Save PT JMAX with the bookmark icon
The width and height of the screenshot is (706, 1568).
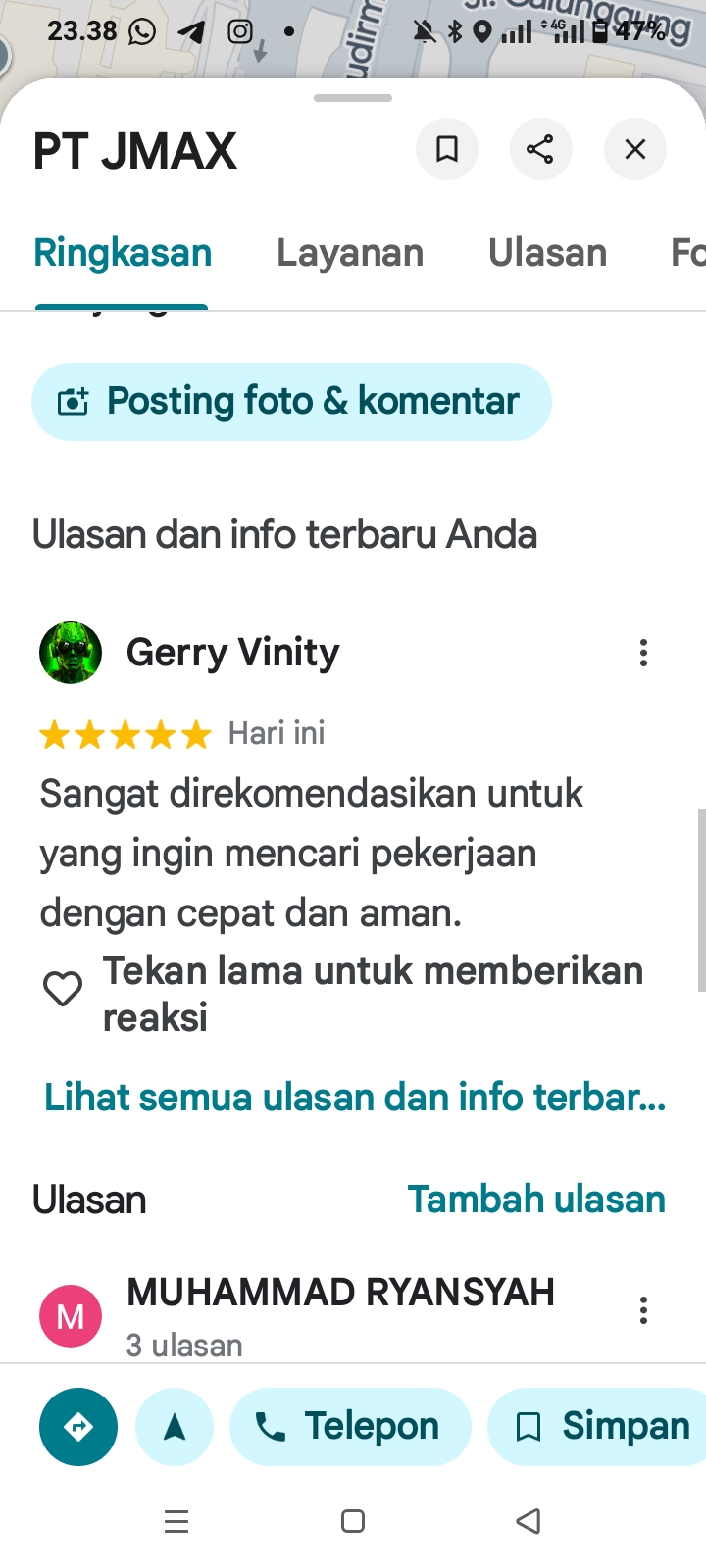click(x=446, y=149)
